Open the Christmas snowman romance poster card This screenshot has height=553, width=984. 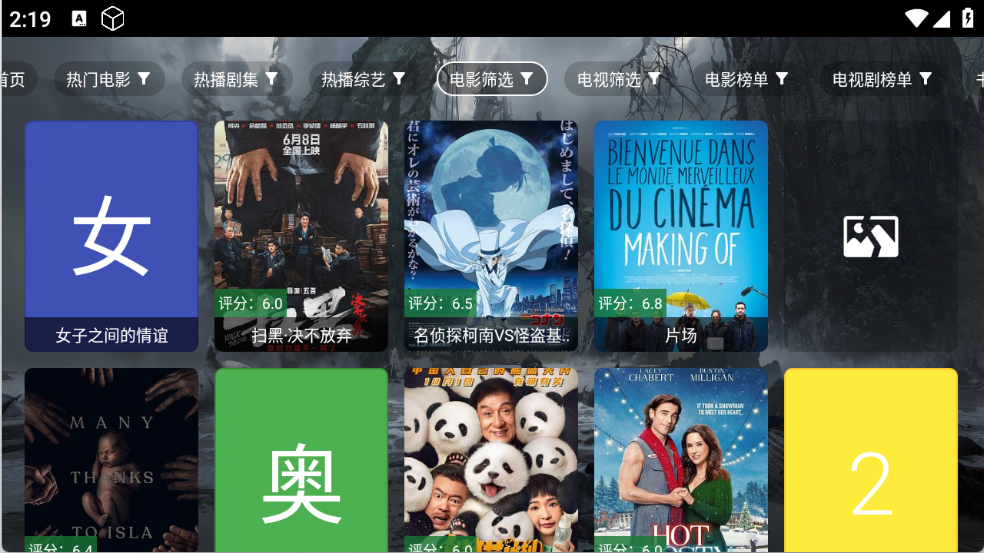coord(681,460)
